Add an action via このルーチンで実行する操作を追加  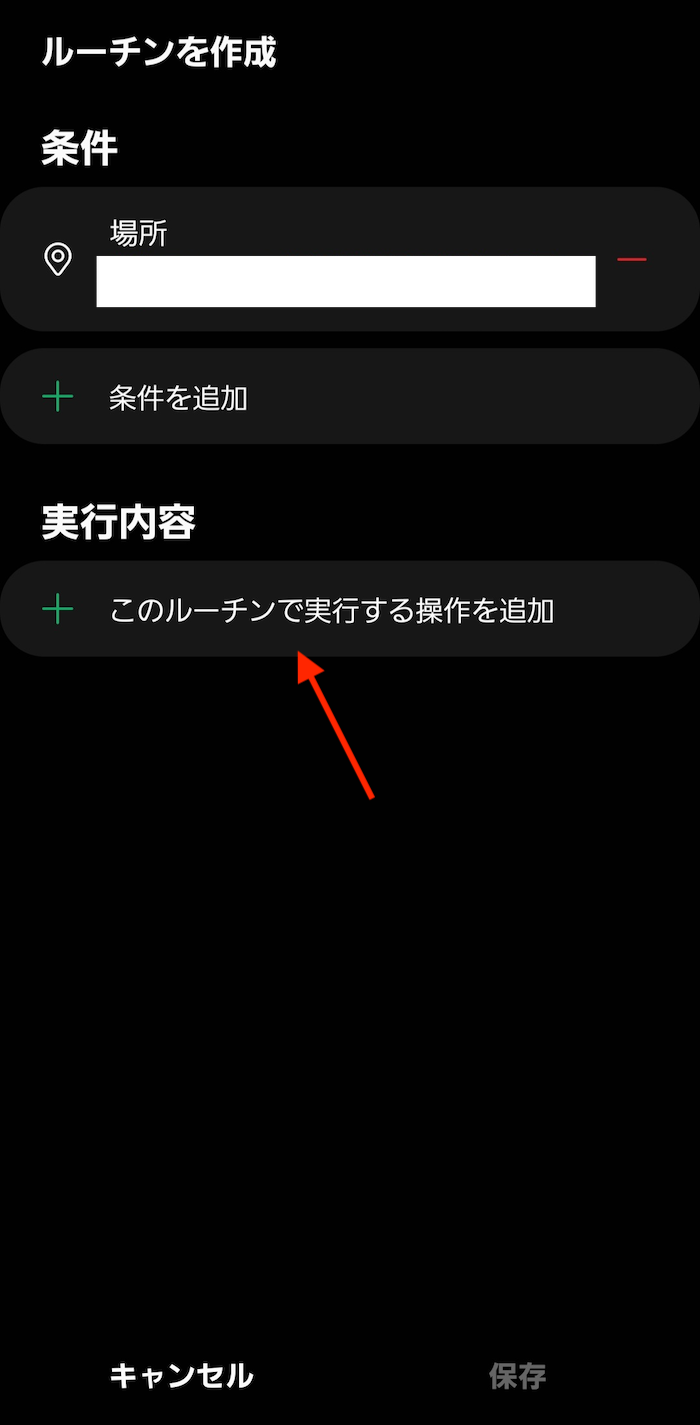[349, 609]
